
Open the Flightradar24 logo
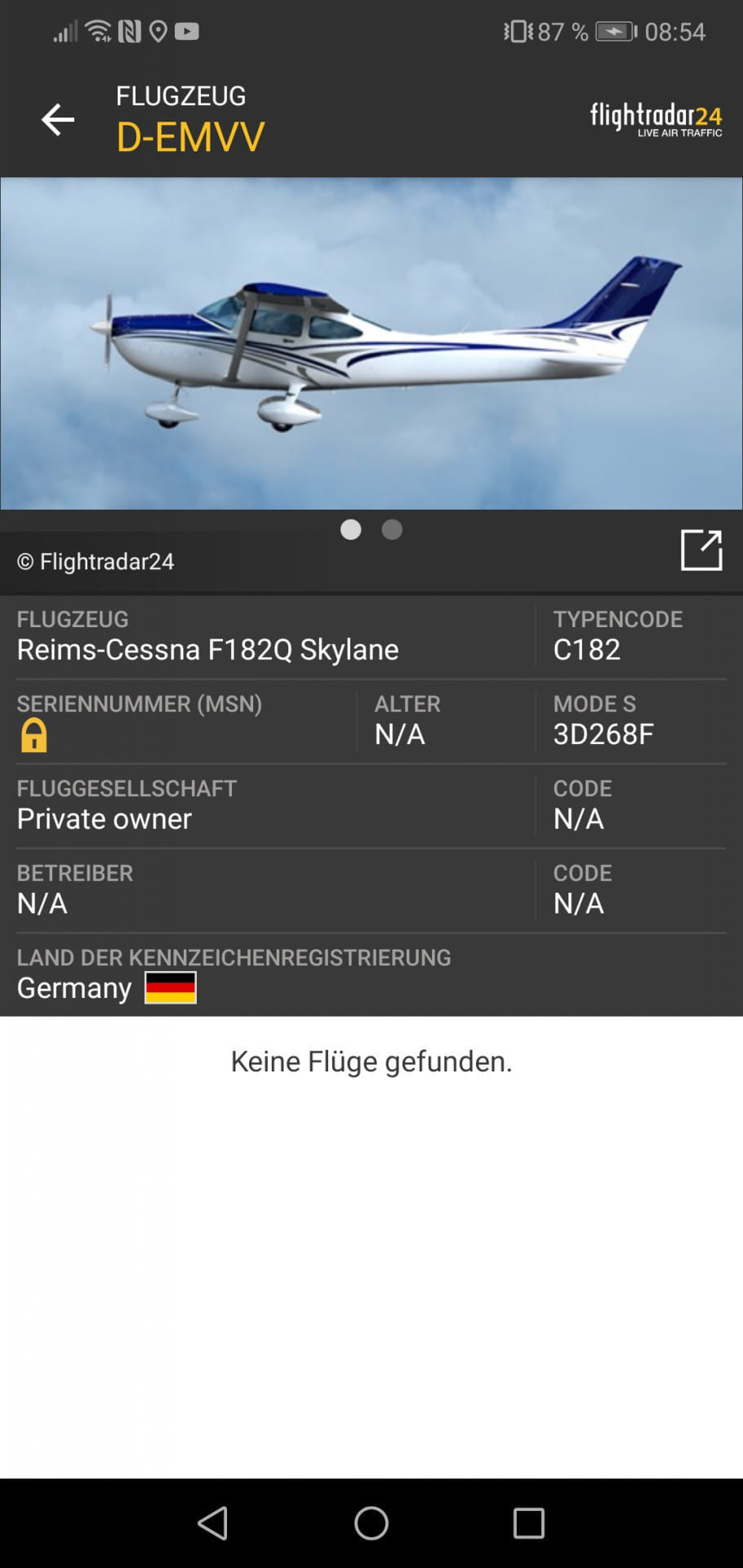(656, 119)
